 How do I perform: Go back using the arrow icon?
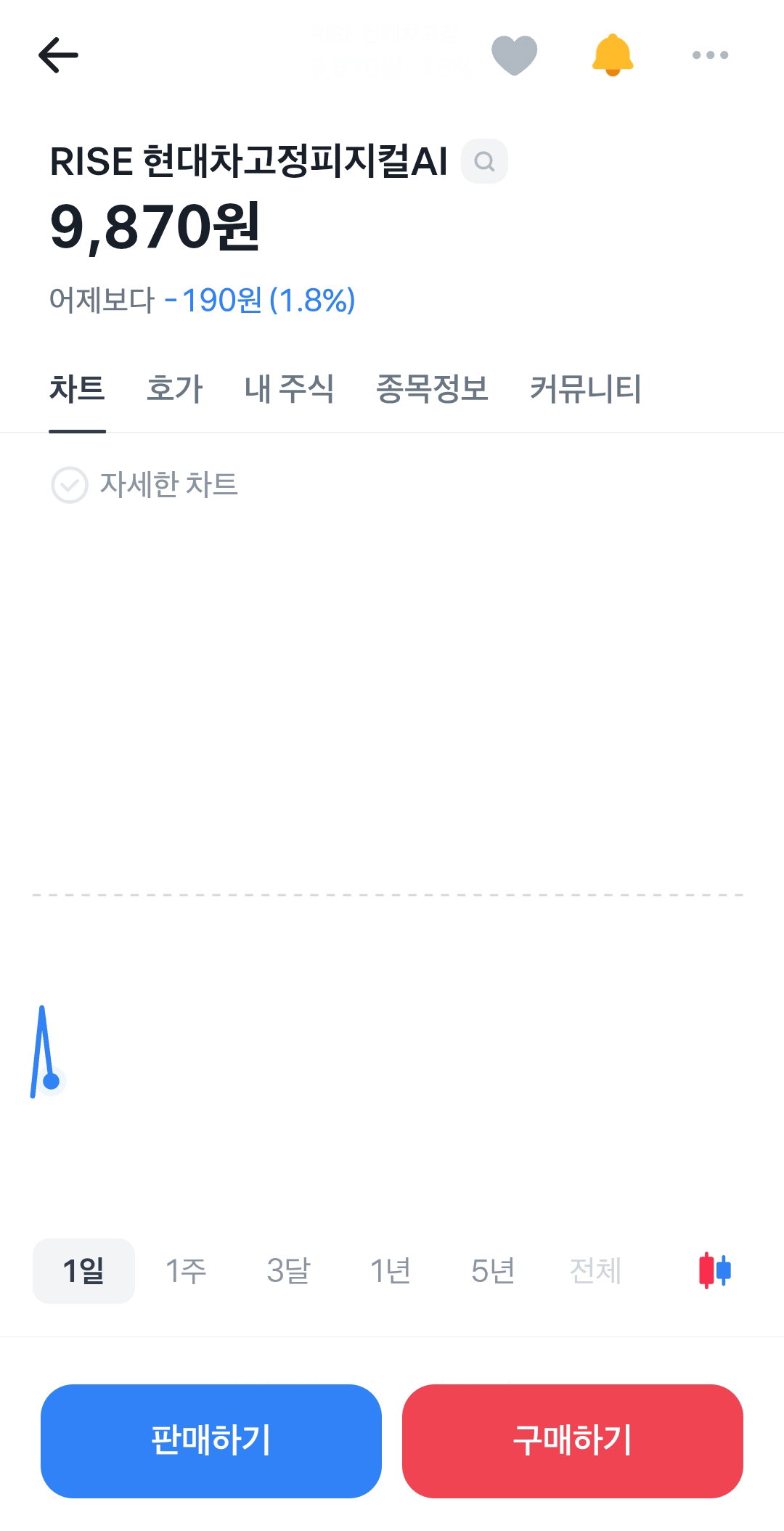pyautogui.click(x=58, y=55)
